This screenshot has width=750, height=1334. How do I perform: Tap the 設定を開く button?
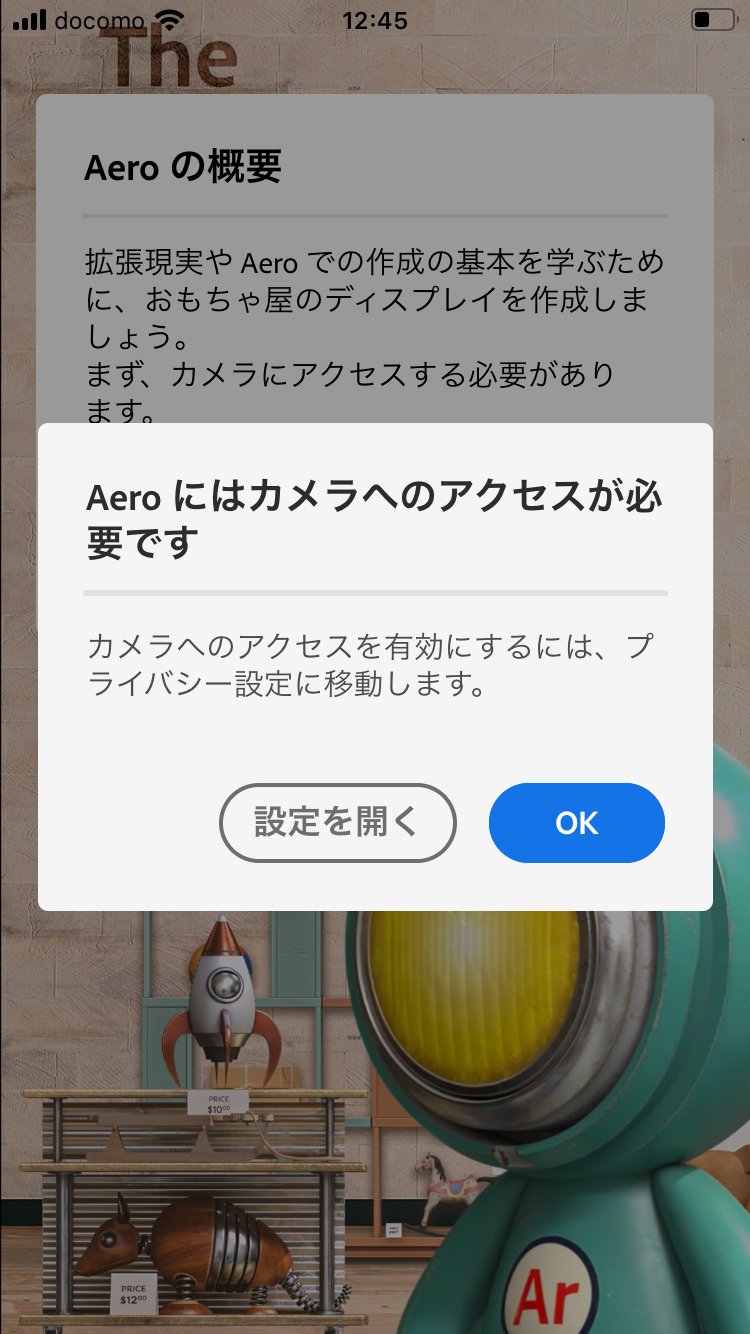337,823
